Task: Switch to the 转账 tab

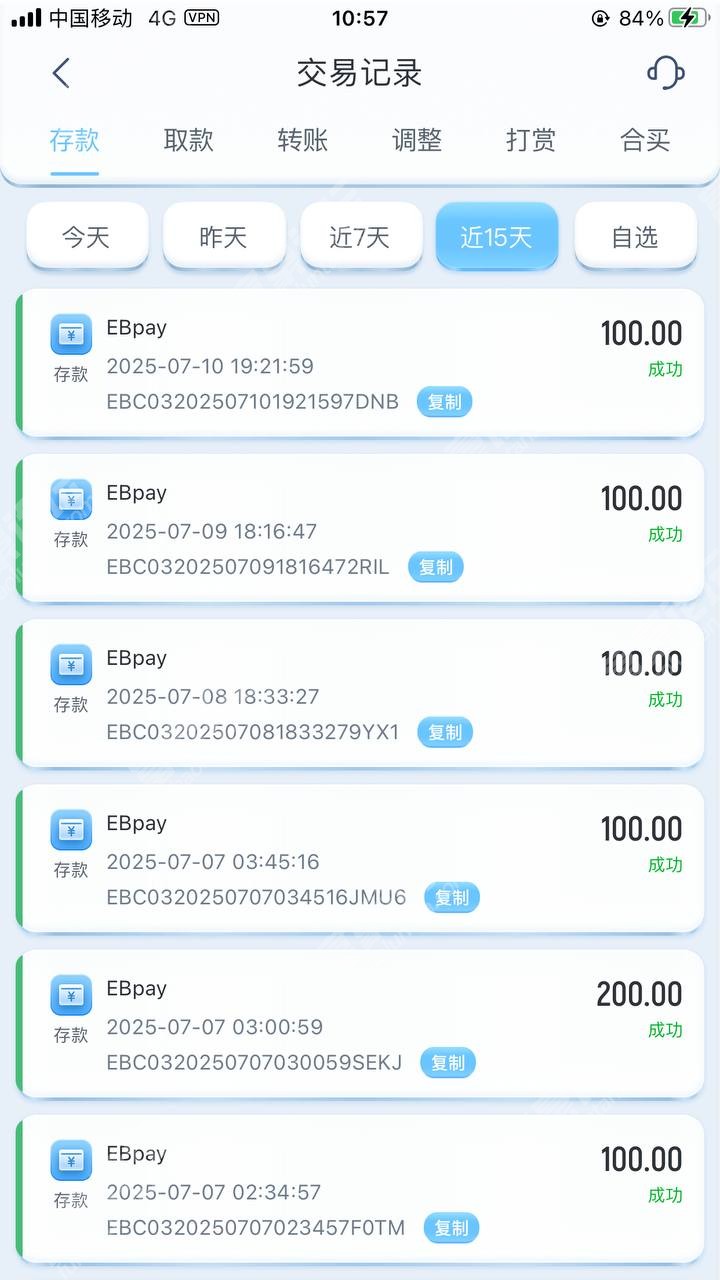Action: click(303, 140)
